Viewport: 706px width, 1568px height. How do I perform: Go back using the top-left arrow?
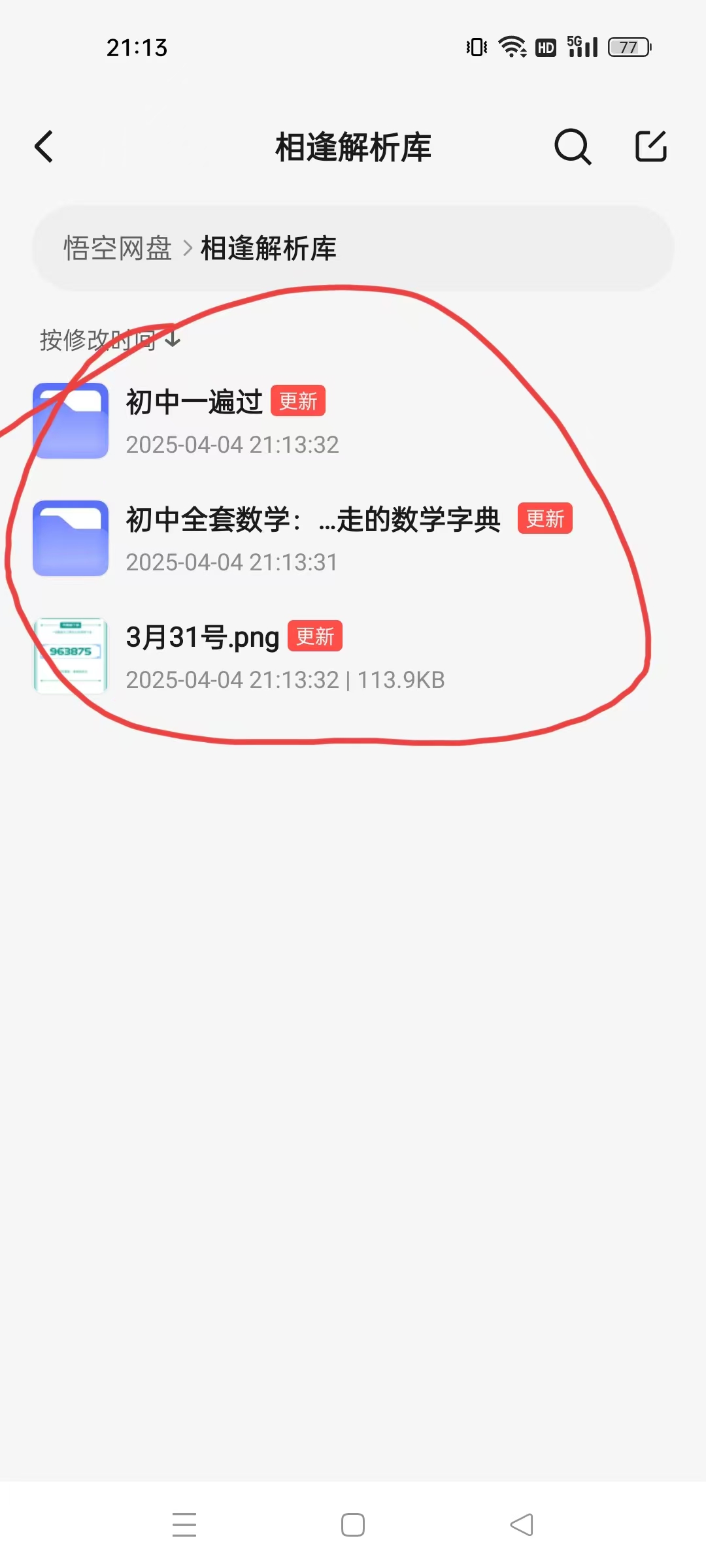44,146
